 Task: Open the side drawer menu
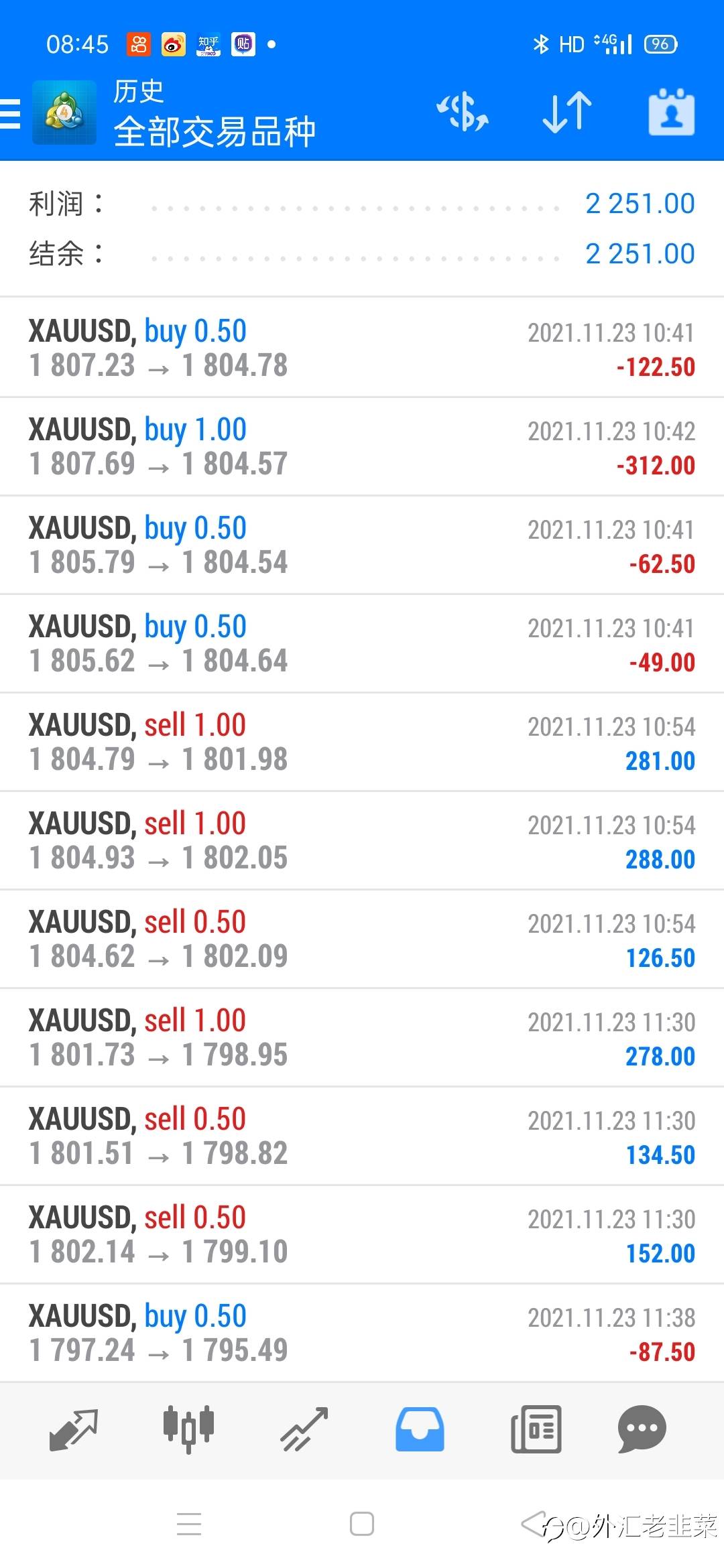click(x=11, y=113)
